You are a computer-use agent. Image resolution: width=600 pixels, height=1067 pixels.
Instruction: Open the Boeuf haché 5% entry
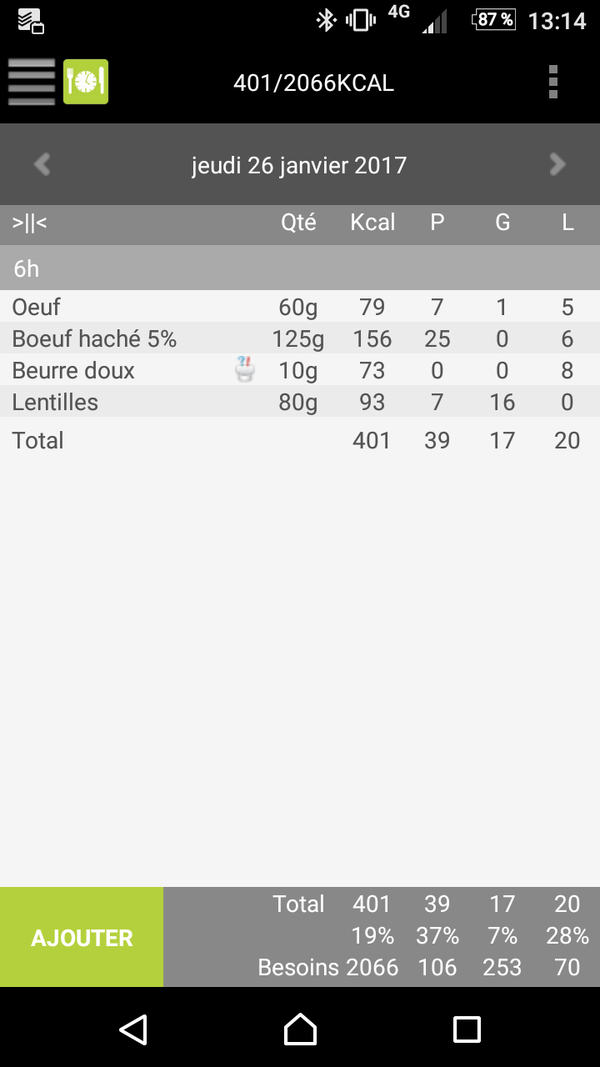pyautogui.click(x=300, y=339)
